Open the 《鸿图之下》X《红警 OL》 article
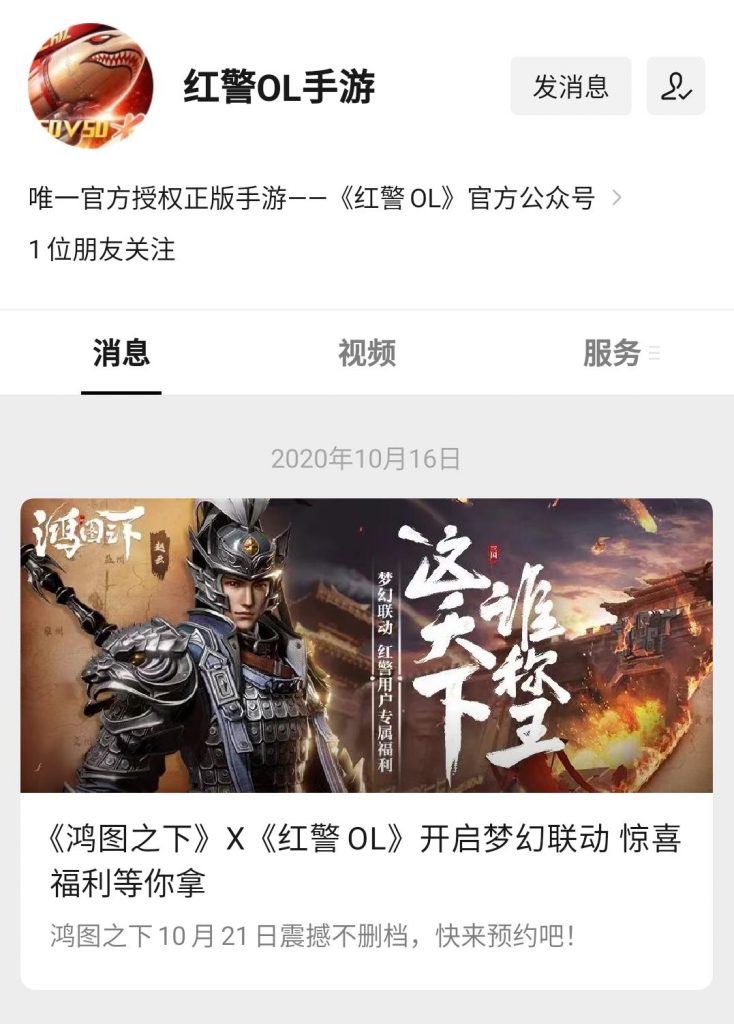Image resolution: width=734 pixels, height=1024 pixels. (x=366, y=741)
